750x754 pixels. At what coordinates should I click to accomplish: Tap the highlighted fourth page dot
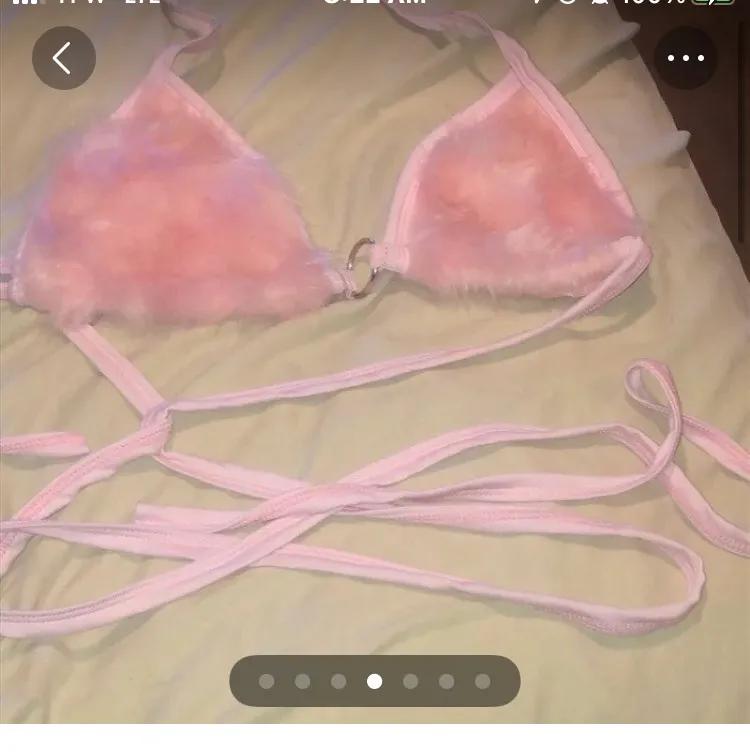(374, 680)
